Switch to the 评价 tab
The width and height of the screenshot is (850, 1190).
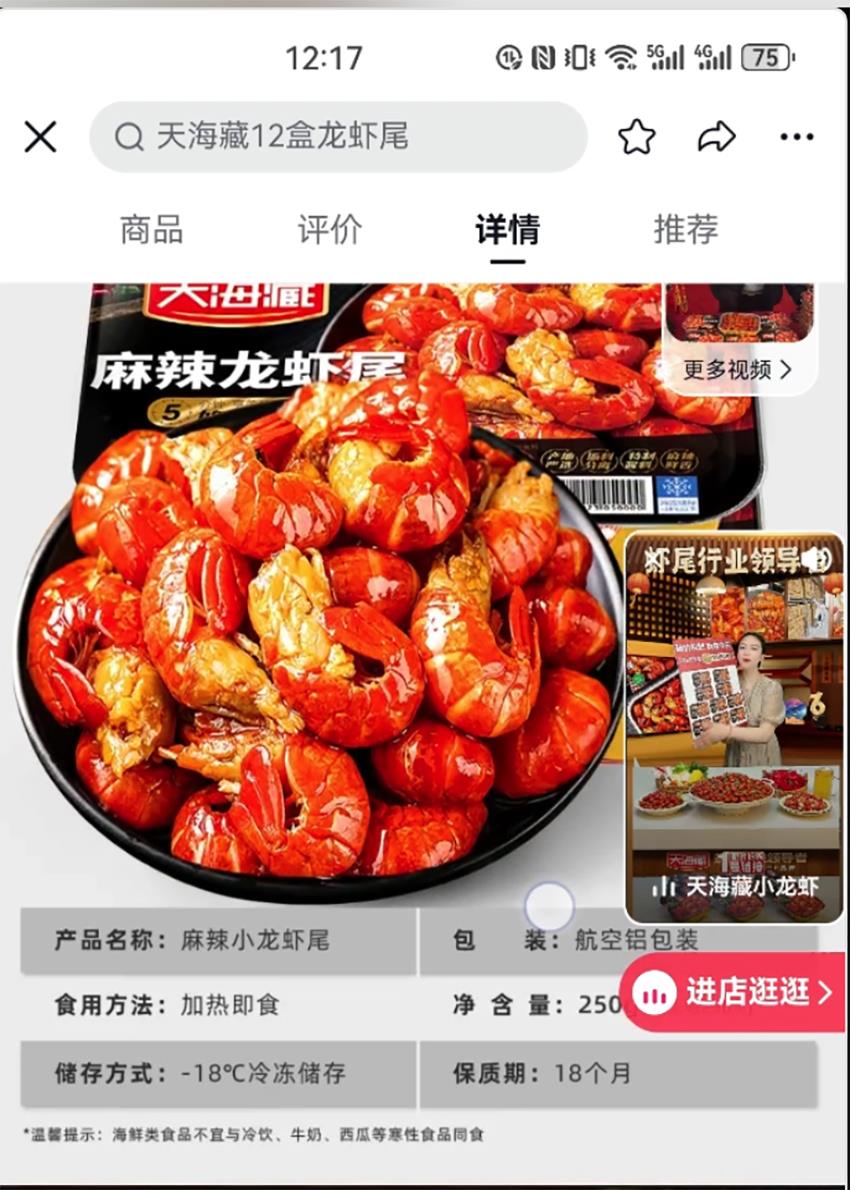tap(330, 230)
